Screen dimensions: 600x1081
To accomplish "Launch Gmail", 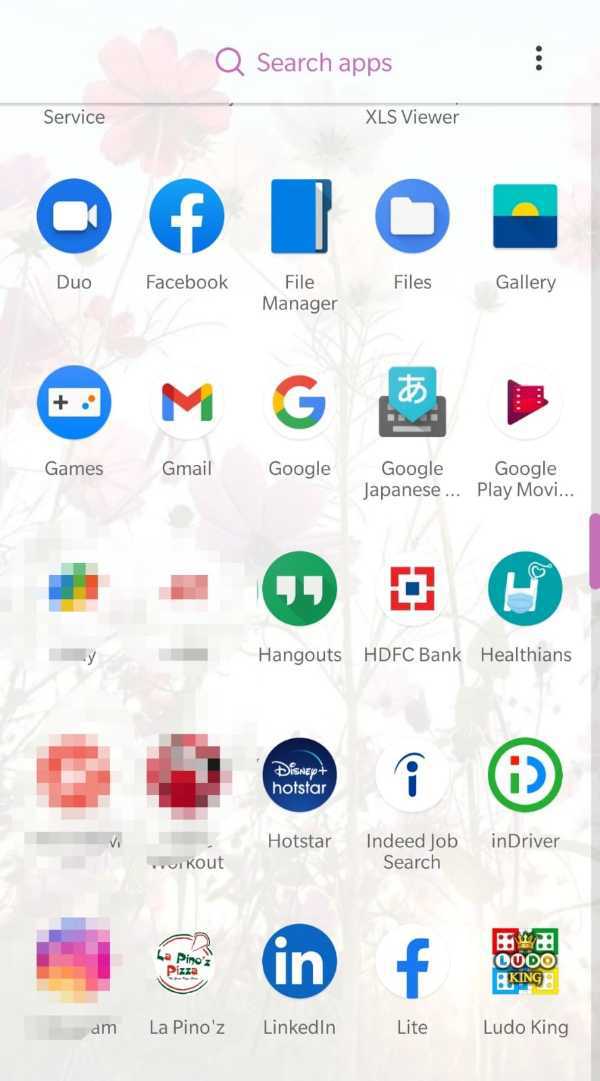I will pyautogui.click(x=187, y=403).
